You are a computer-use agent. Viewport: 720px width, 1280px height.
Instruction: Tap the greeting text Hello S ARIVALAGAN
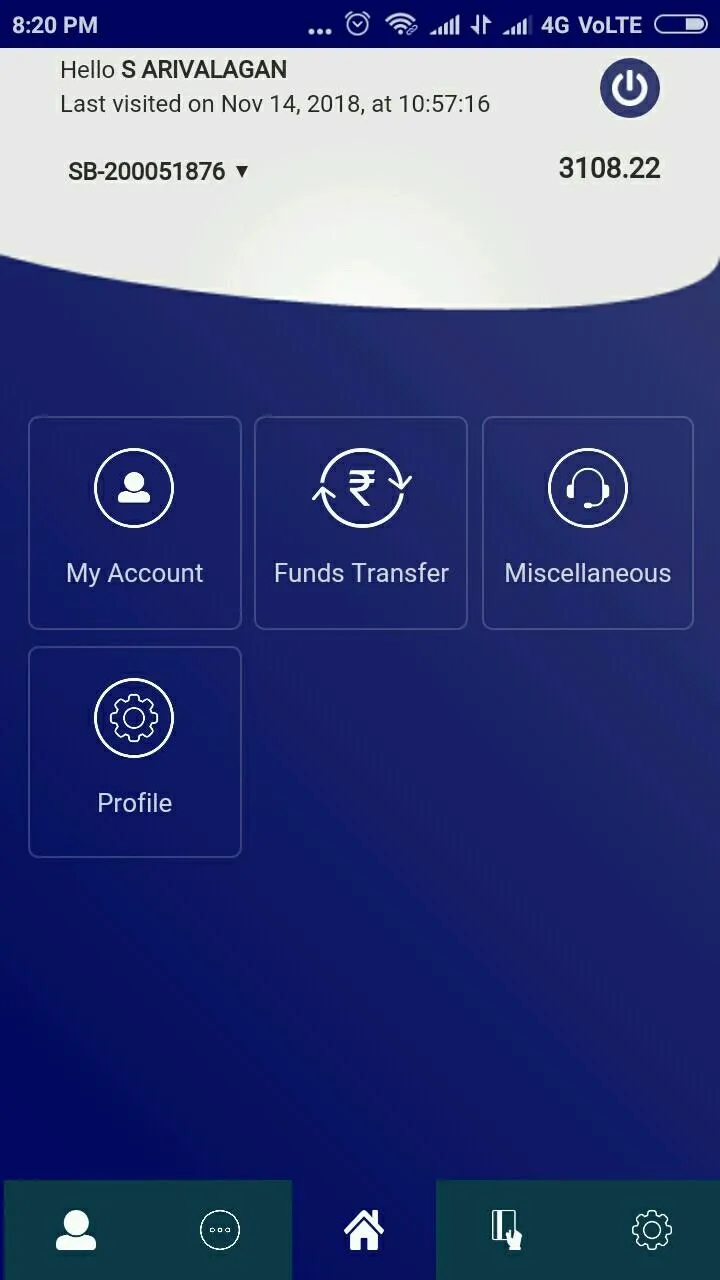point(171,70)
